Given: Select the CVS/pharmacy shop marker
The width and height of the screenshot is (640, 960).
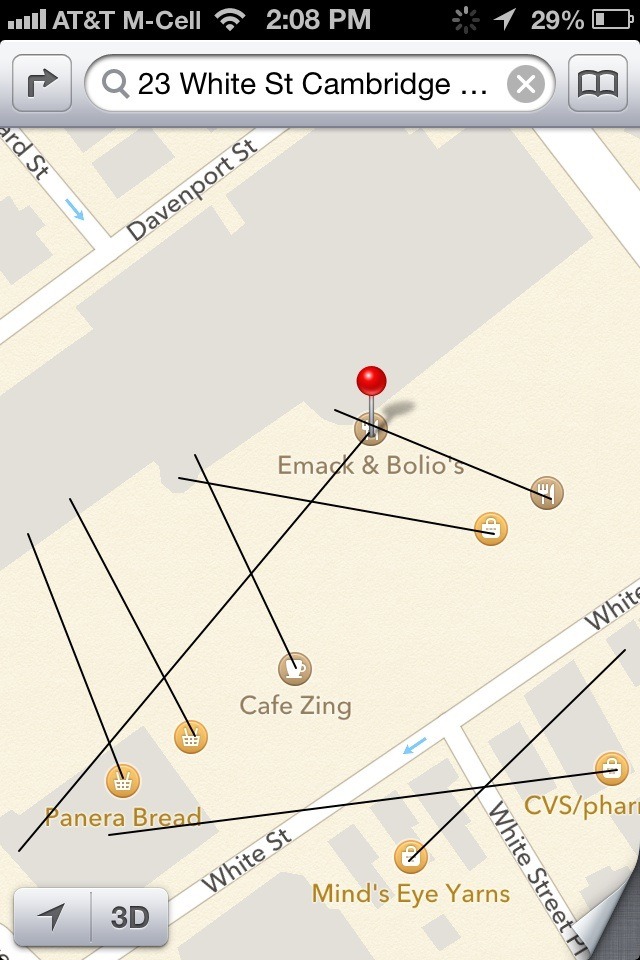Looking at the screenshot, I should 611,769.
